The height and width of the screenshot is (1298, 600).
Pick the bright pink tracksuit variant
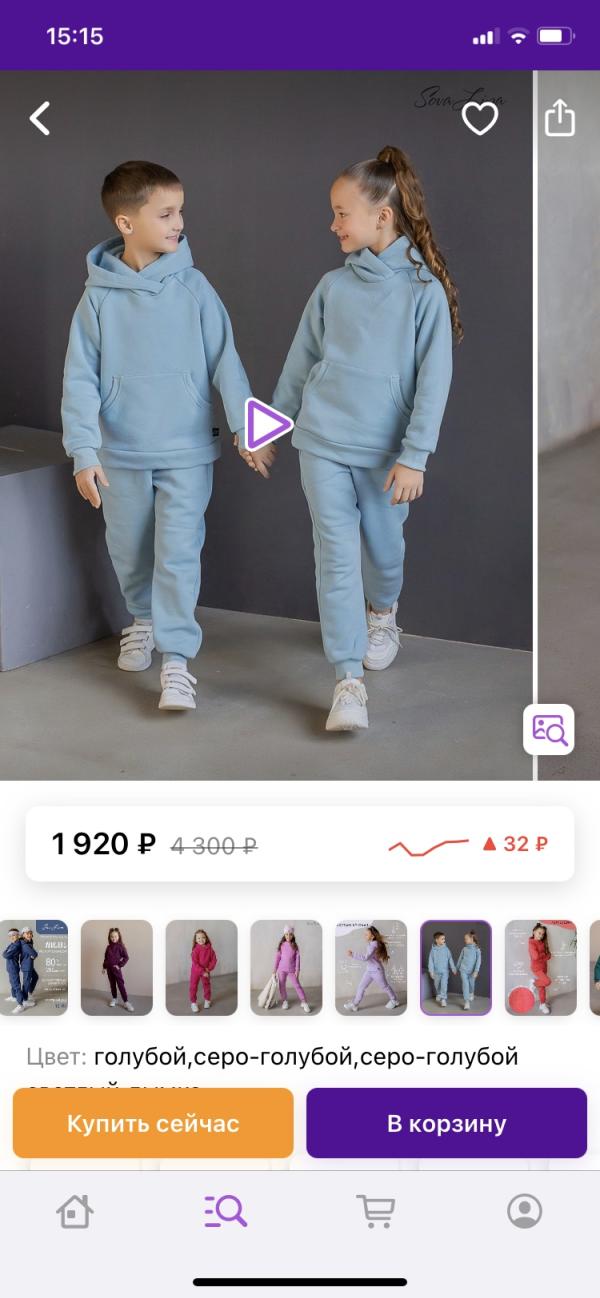click(201, 968)
